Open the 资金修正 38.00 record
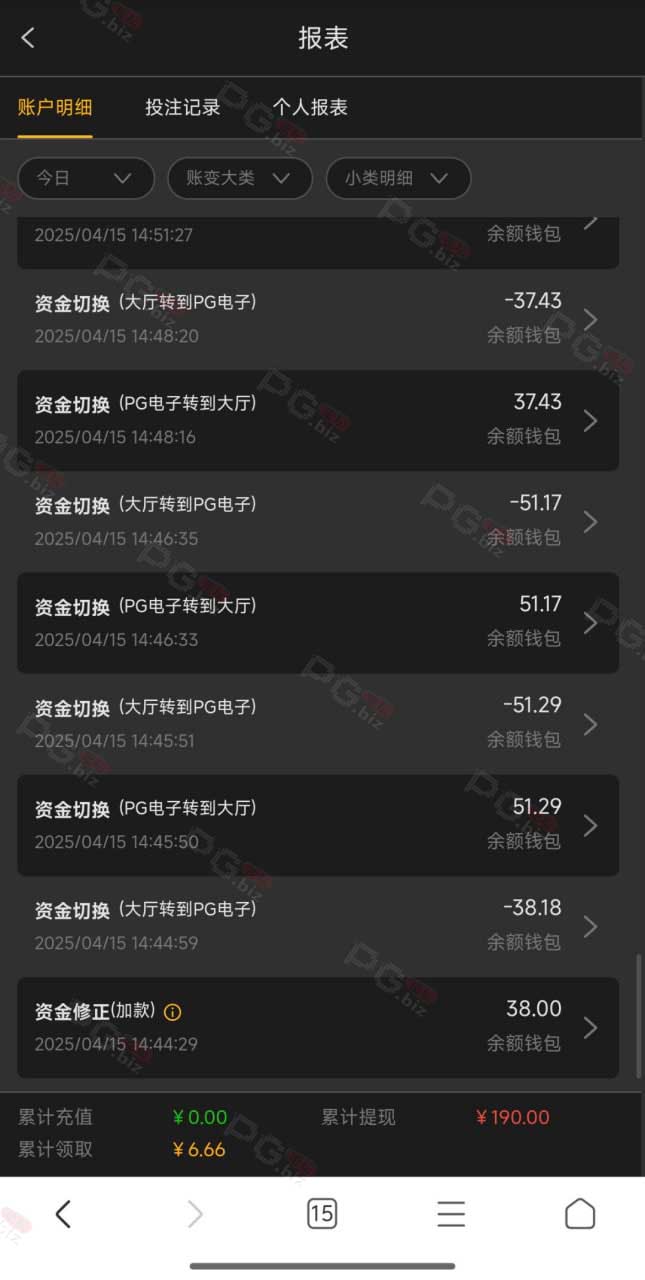The image size is (645, 1280). pos(318,1027)
